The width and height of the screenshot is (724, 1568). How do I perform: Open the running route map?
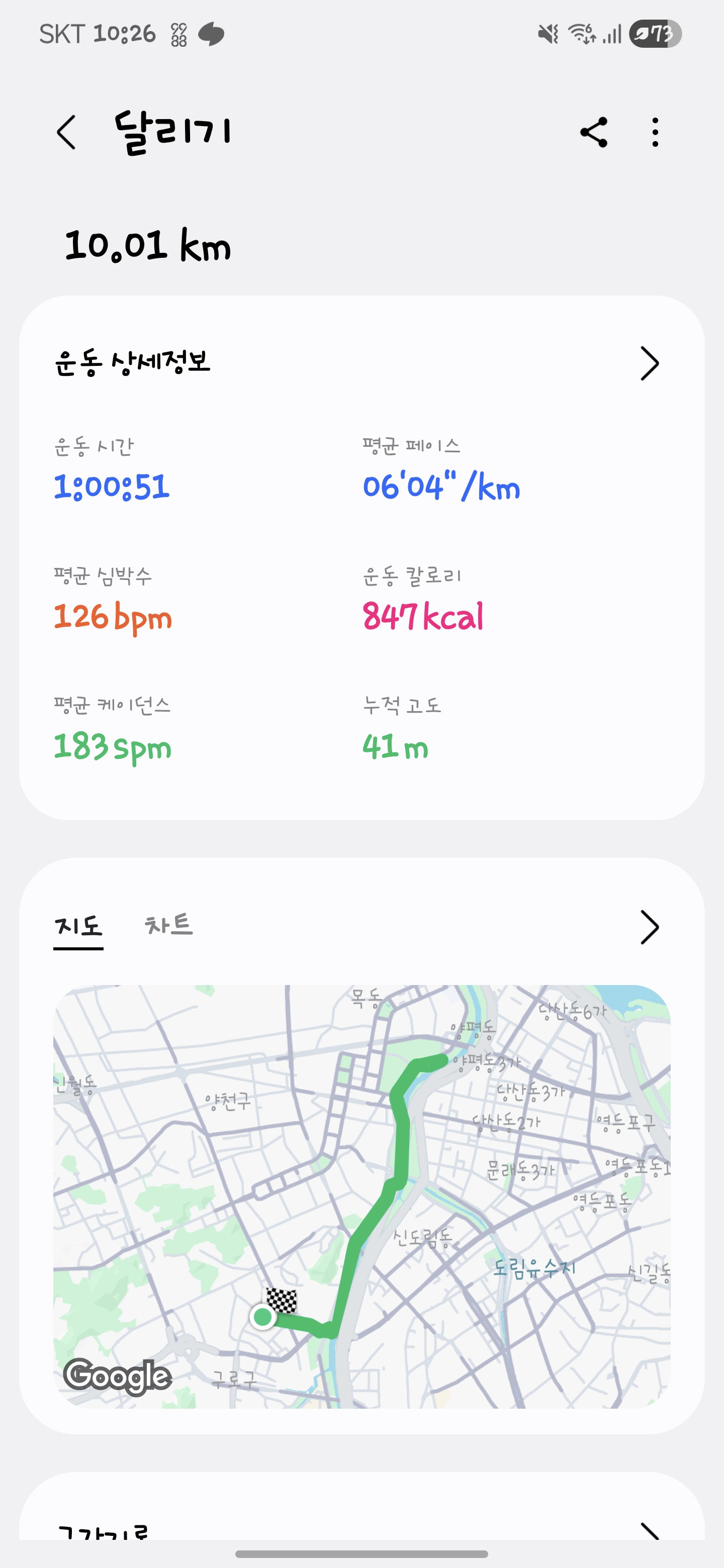(x=361, y=1196)
